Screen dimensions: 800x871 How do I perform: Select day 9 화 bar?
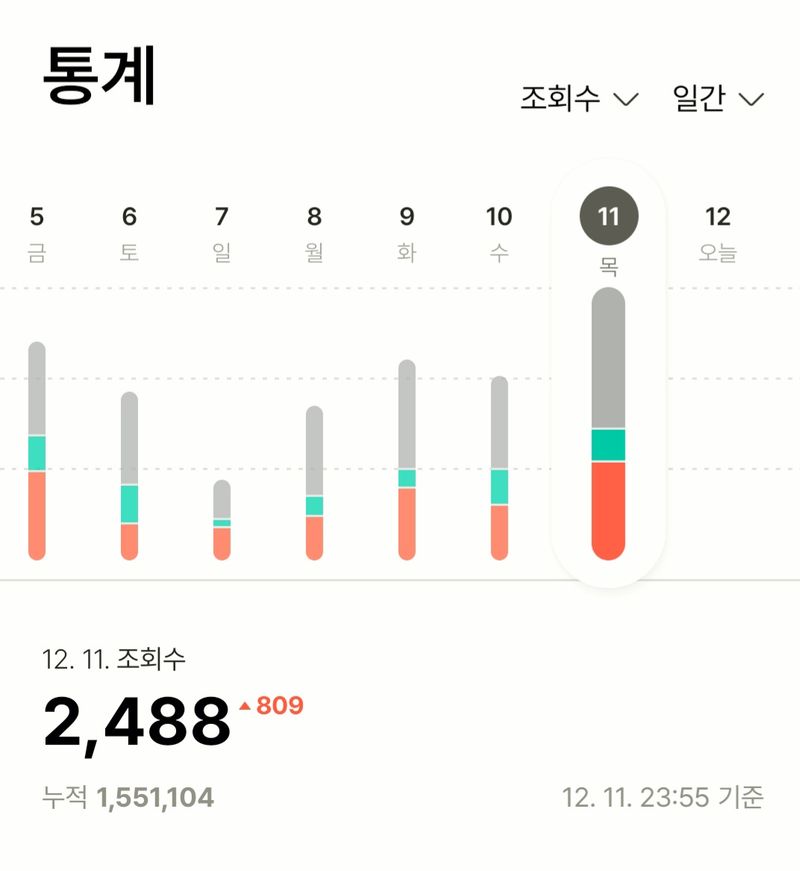click(406, 460)
